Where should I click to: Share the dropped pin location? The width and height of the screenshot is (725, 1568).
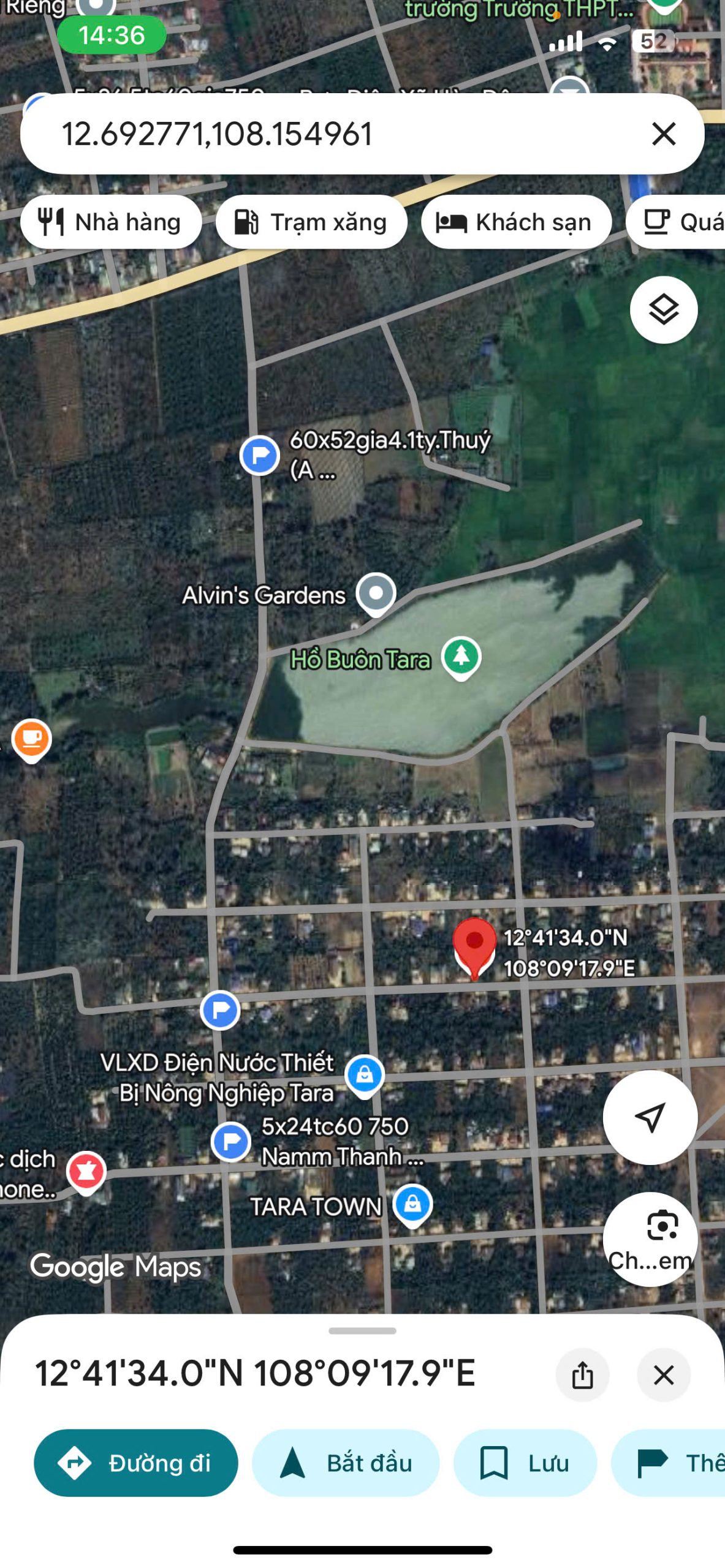tap(582, 1375)
